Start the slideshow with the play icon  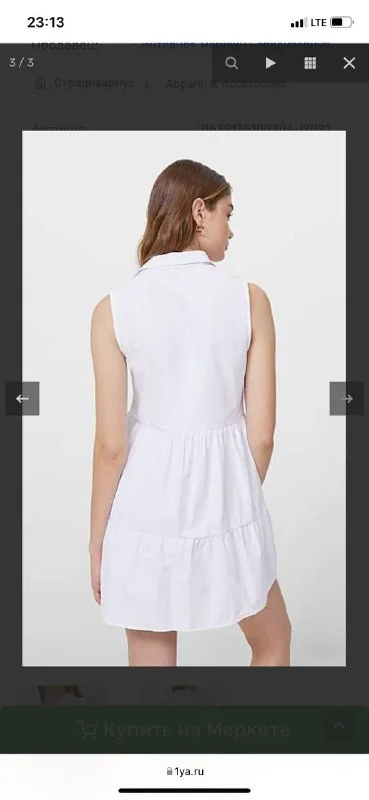point(270,63)
